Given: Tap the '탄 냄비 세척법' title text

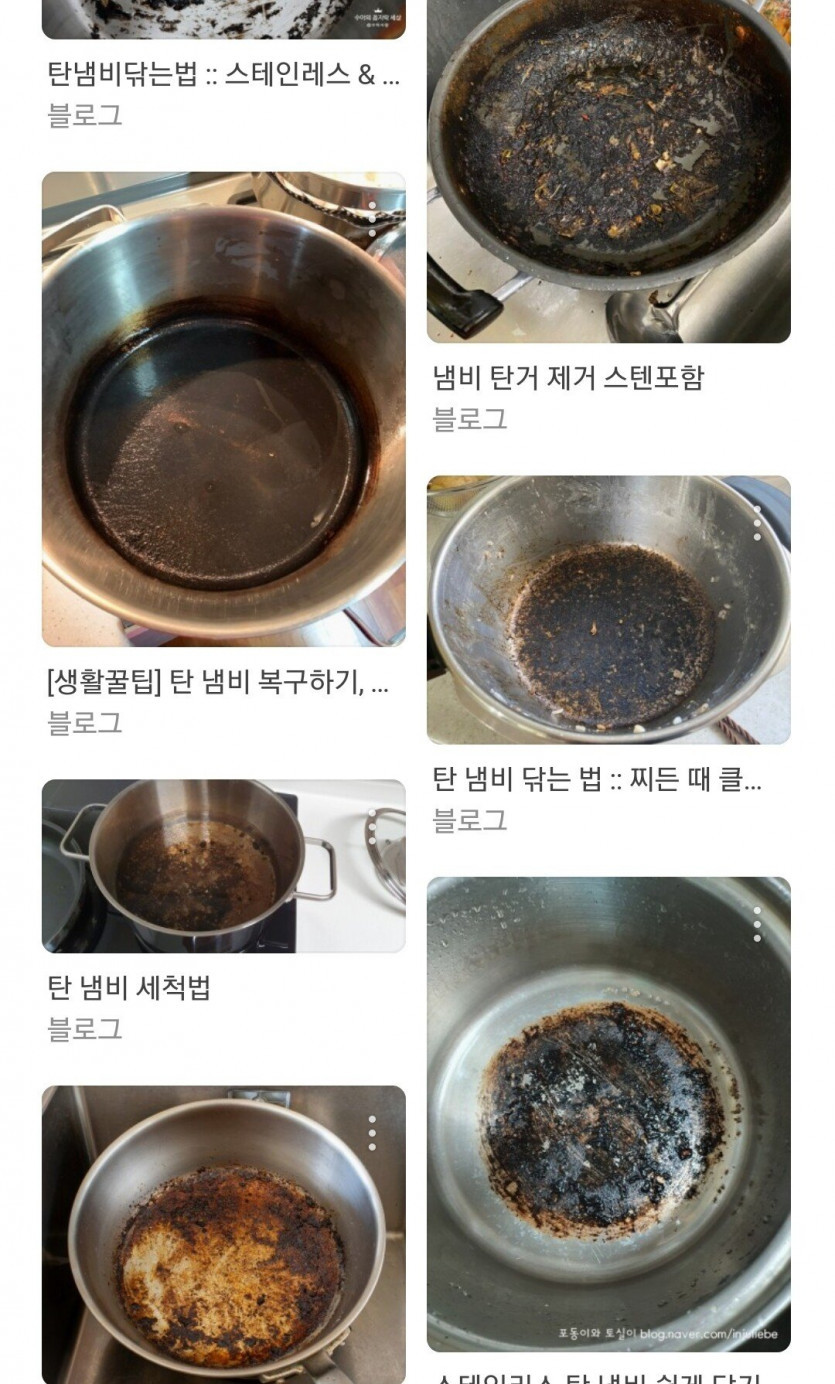Looking at the screenshot, I should (129, 988).
